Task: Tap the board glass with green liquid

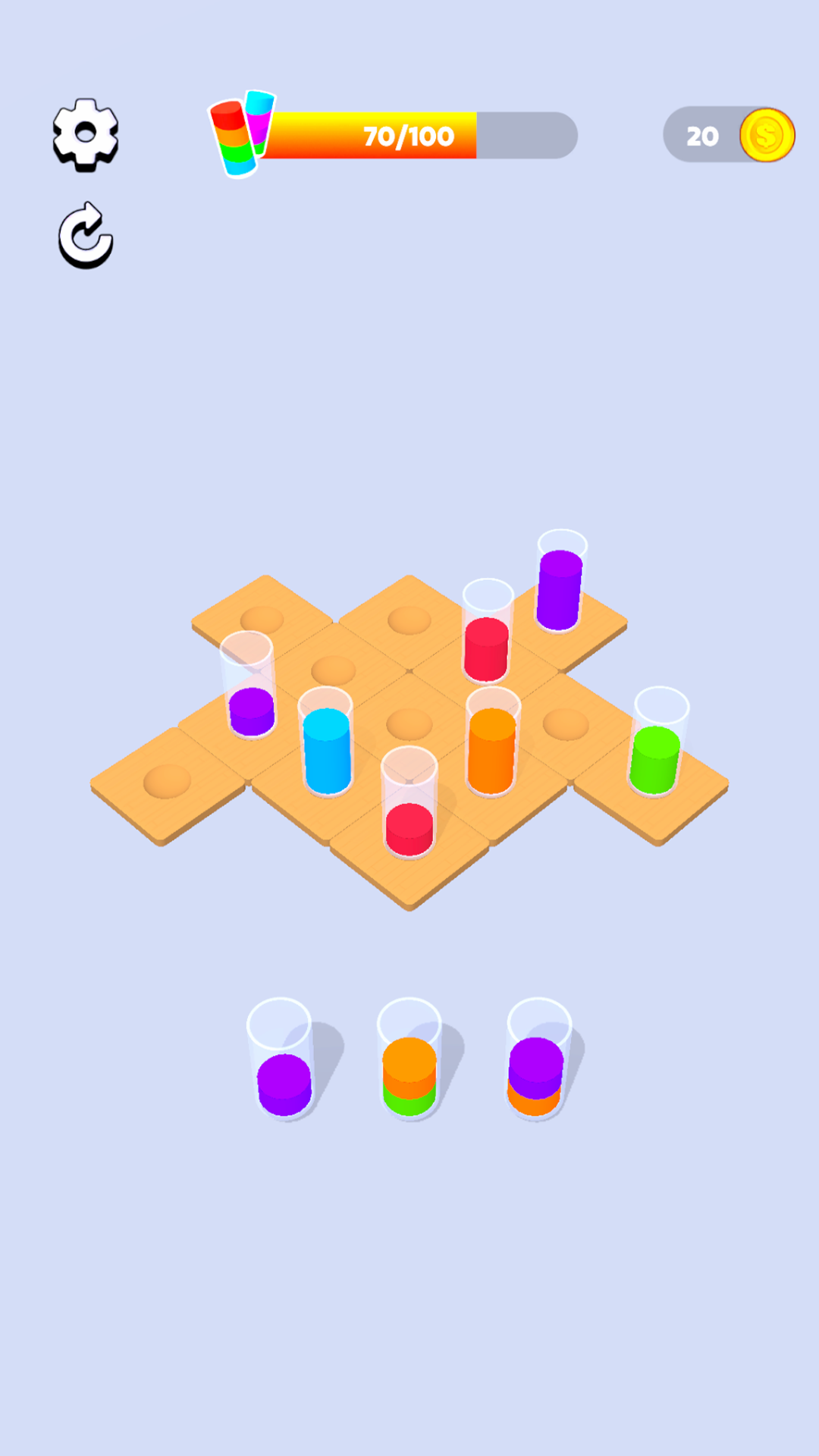Action: (x=657, y=745)
